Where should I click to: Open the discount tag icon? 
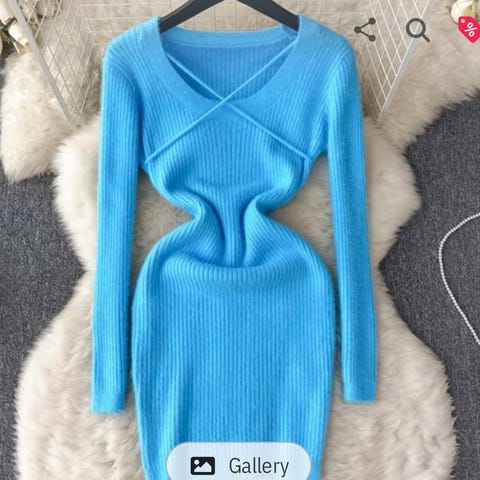(x=471, y=30)
